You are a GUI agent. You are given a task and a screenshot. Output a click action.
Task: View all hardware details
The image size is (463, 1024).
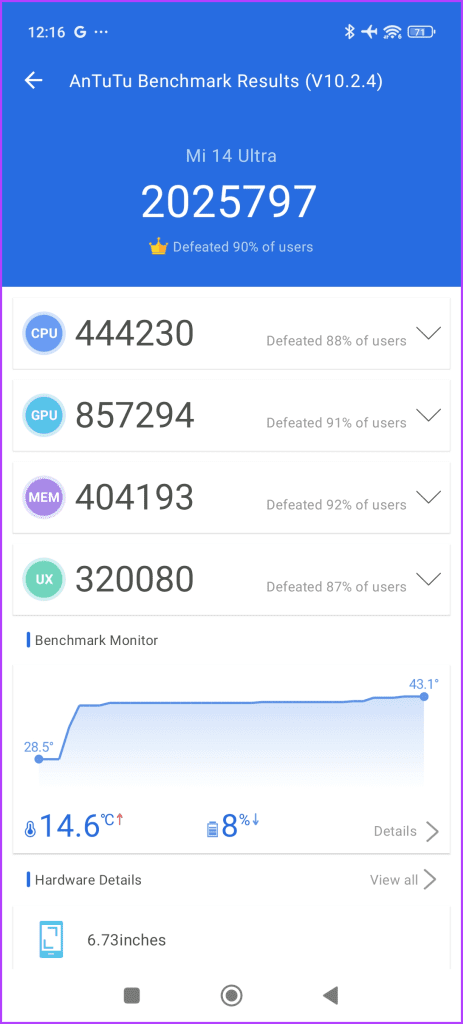pos(403,880)
